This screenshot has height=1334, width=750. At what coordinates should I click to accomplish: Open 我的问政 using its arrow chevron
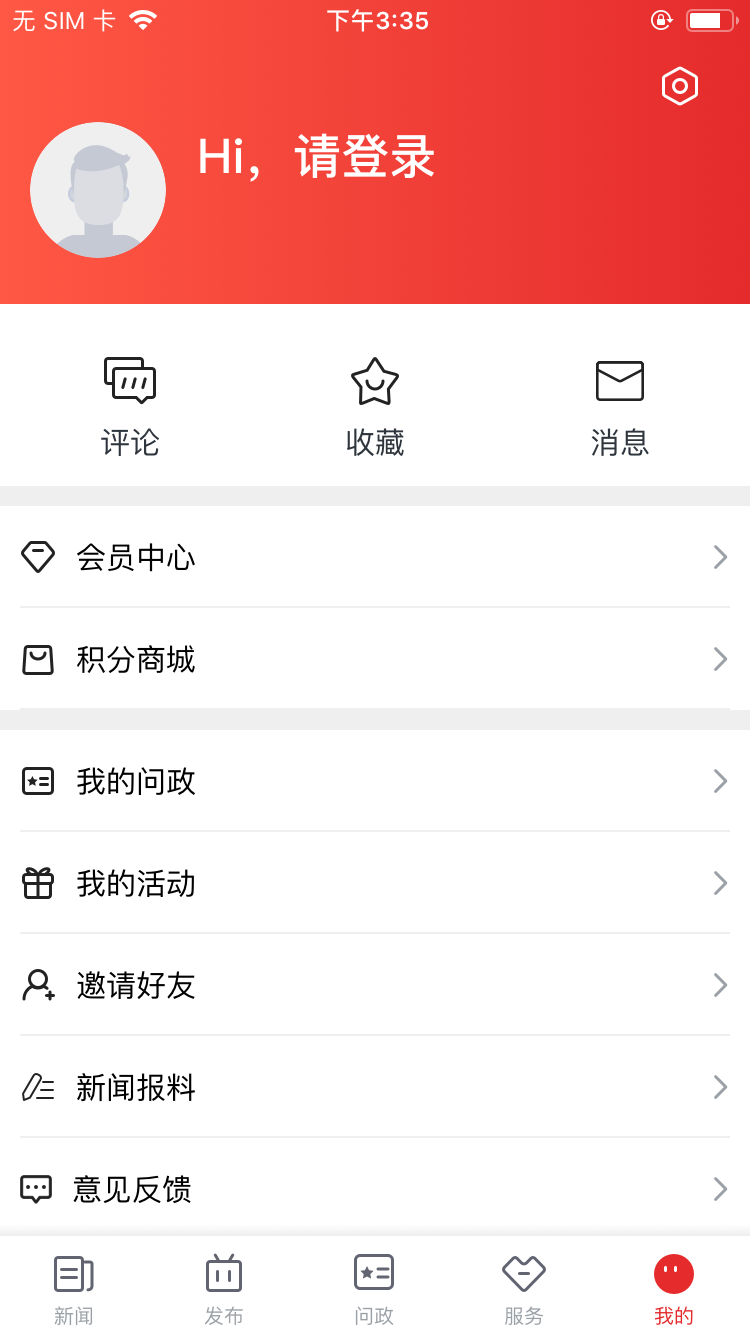(x=720, y=781)
